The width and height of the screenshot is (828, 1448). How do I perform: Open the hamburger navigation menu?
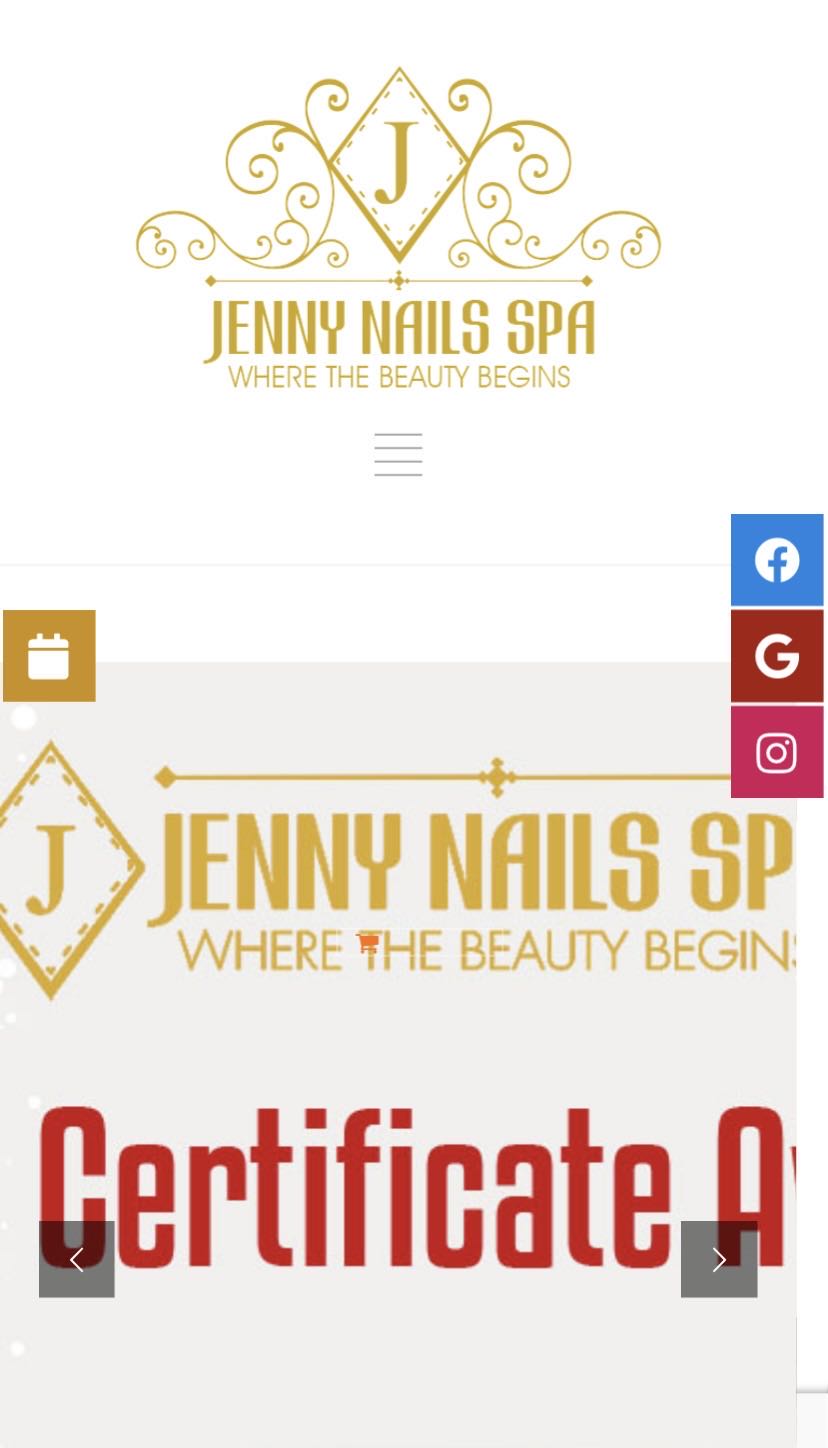tap(398, 455)
